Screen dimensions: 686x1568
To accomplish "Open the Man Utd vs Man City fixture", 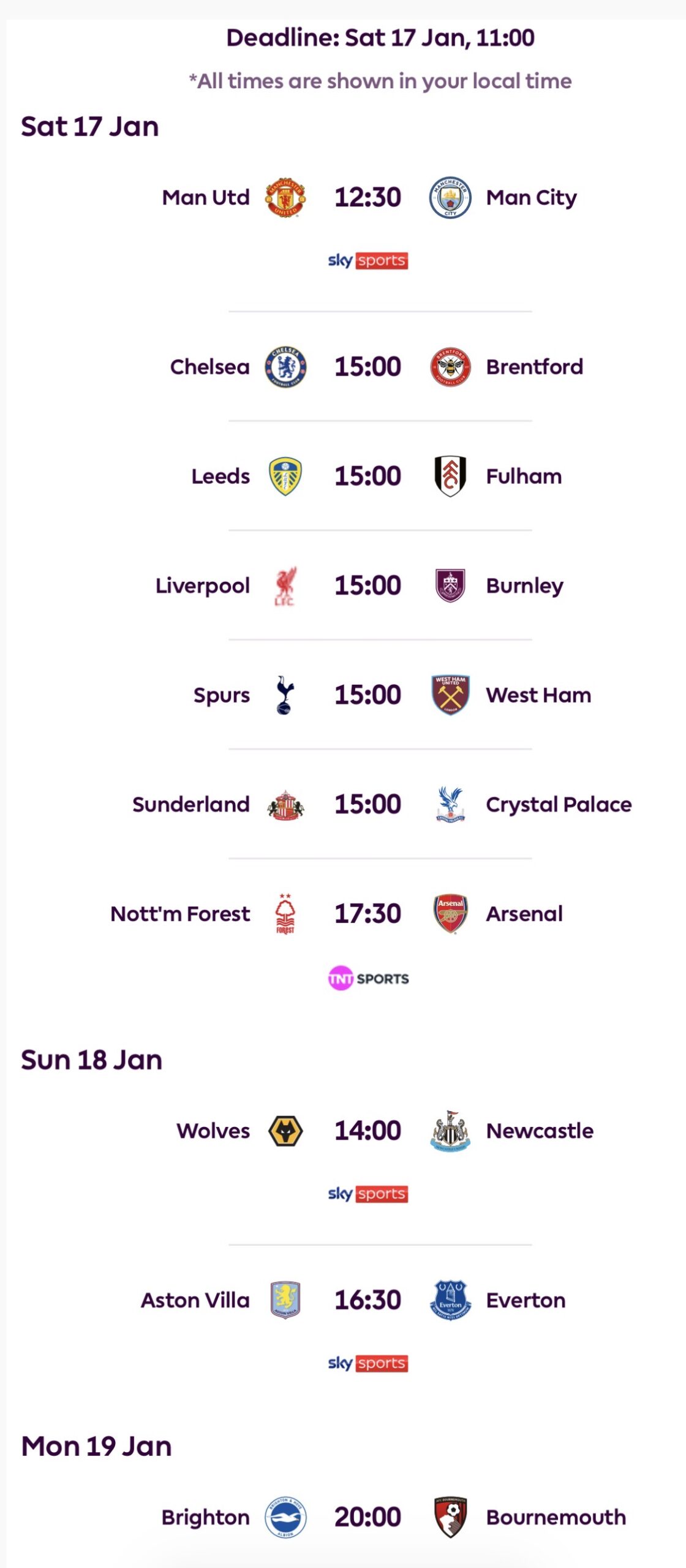I will (x=367, y=198).
